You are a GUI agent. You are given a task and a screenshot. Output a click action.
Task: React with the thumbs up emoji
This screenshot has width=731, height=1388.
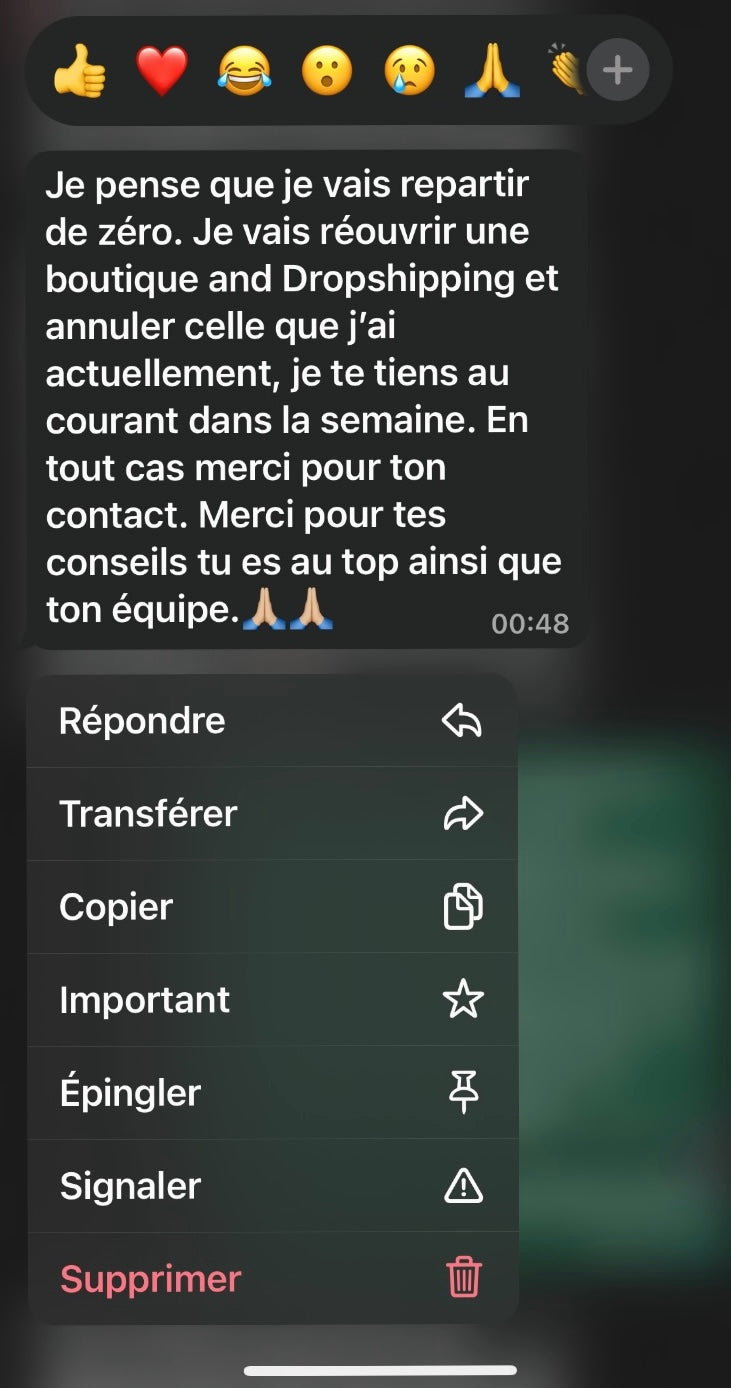[x=79, y=72]
